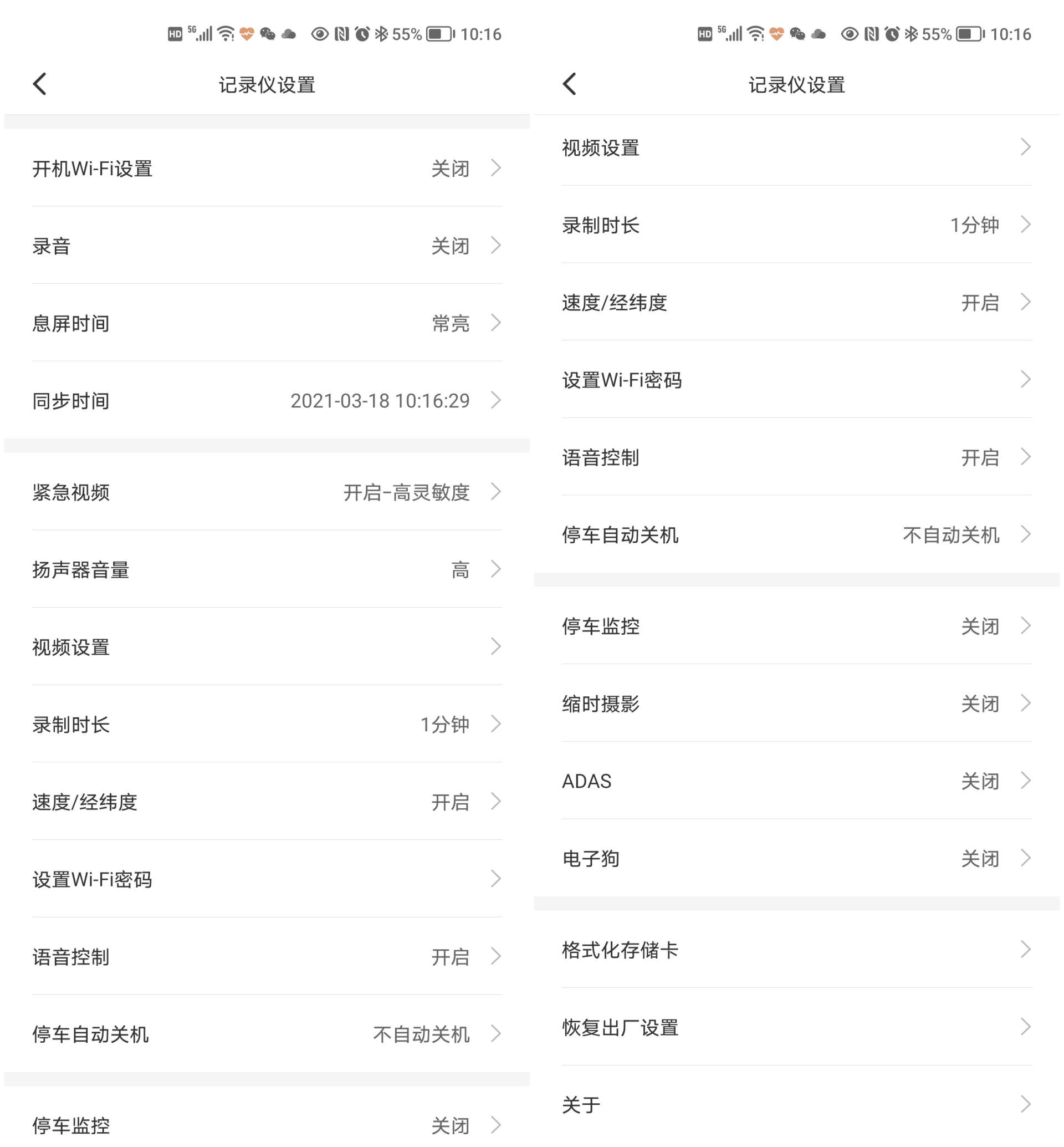The width and height of the screenshot is (1064, 1147).
Task: Click the Bluetooth icon in the status bar
Action: (382, 33)
